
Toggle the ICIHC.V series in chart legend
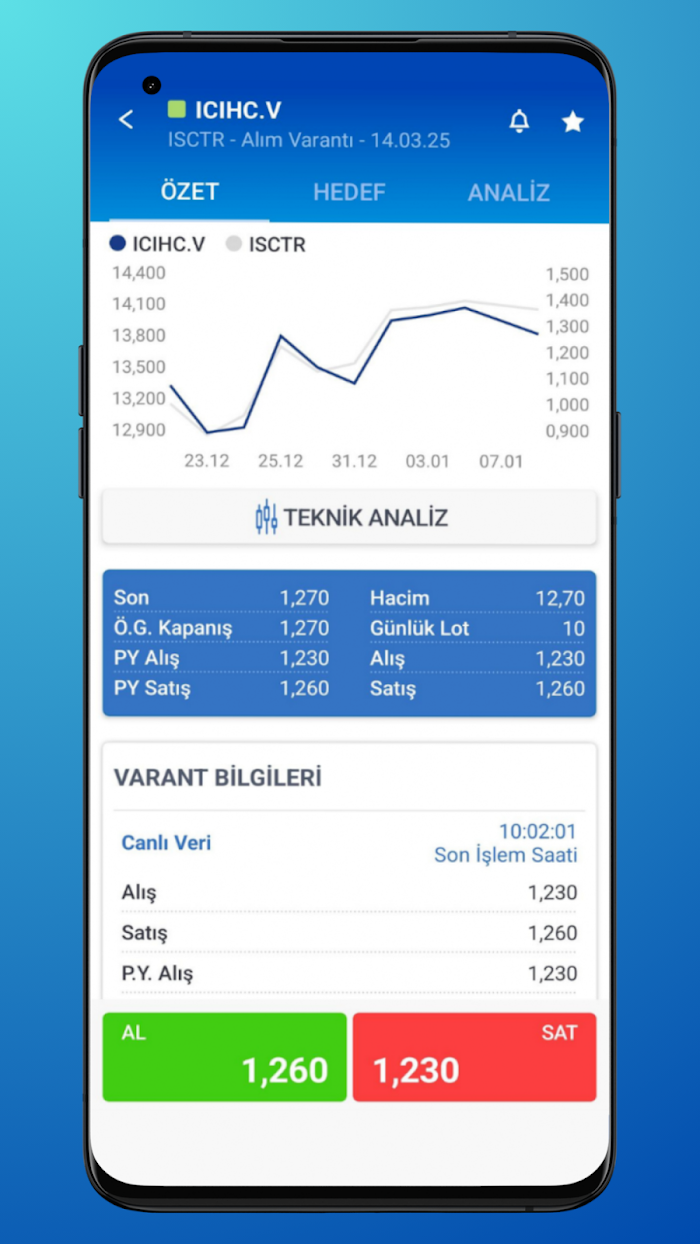[158, 244]
